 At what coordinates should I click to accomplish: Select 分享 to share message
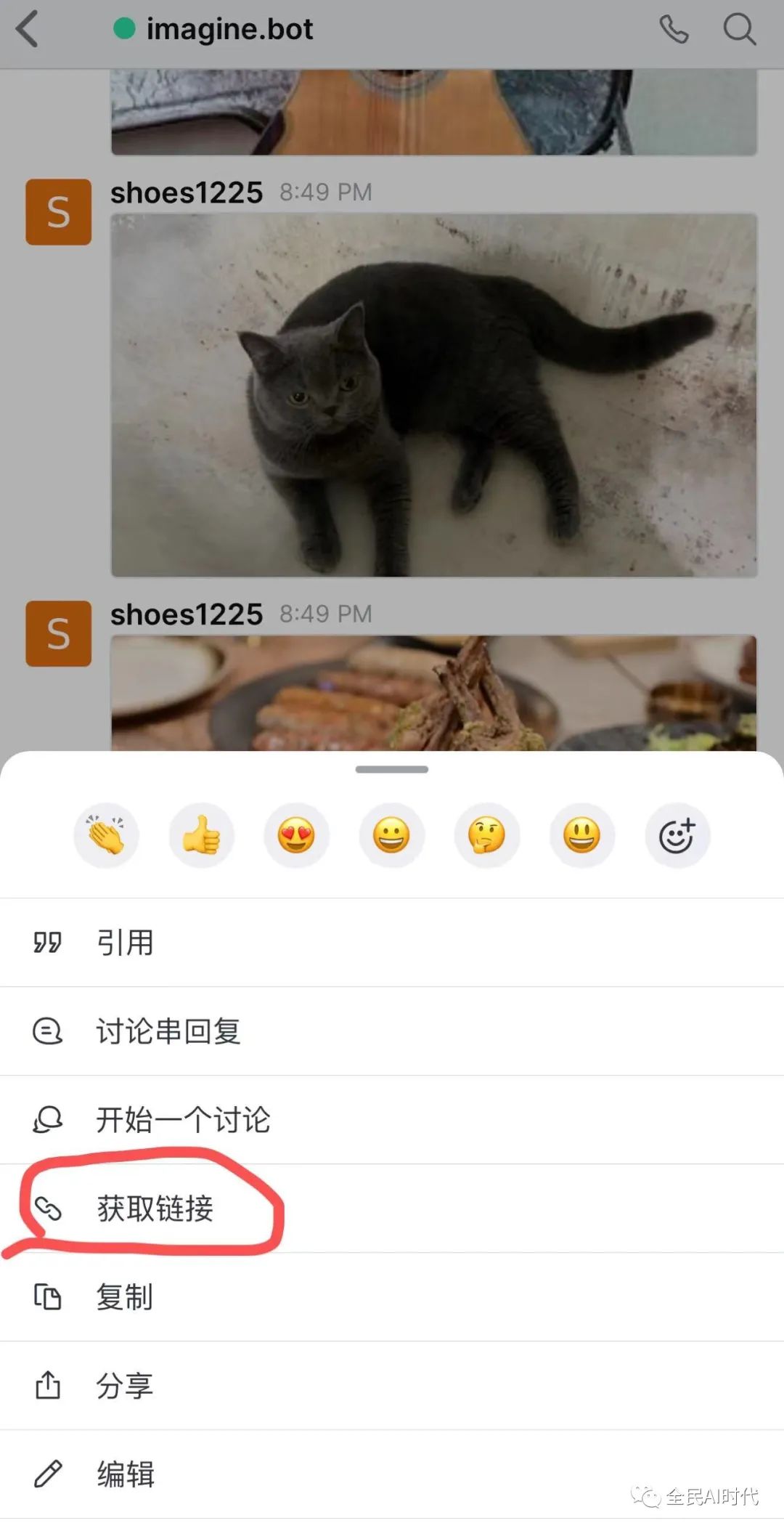(125, 1386)
